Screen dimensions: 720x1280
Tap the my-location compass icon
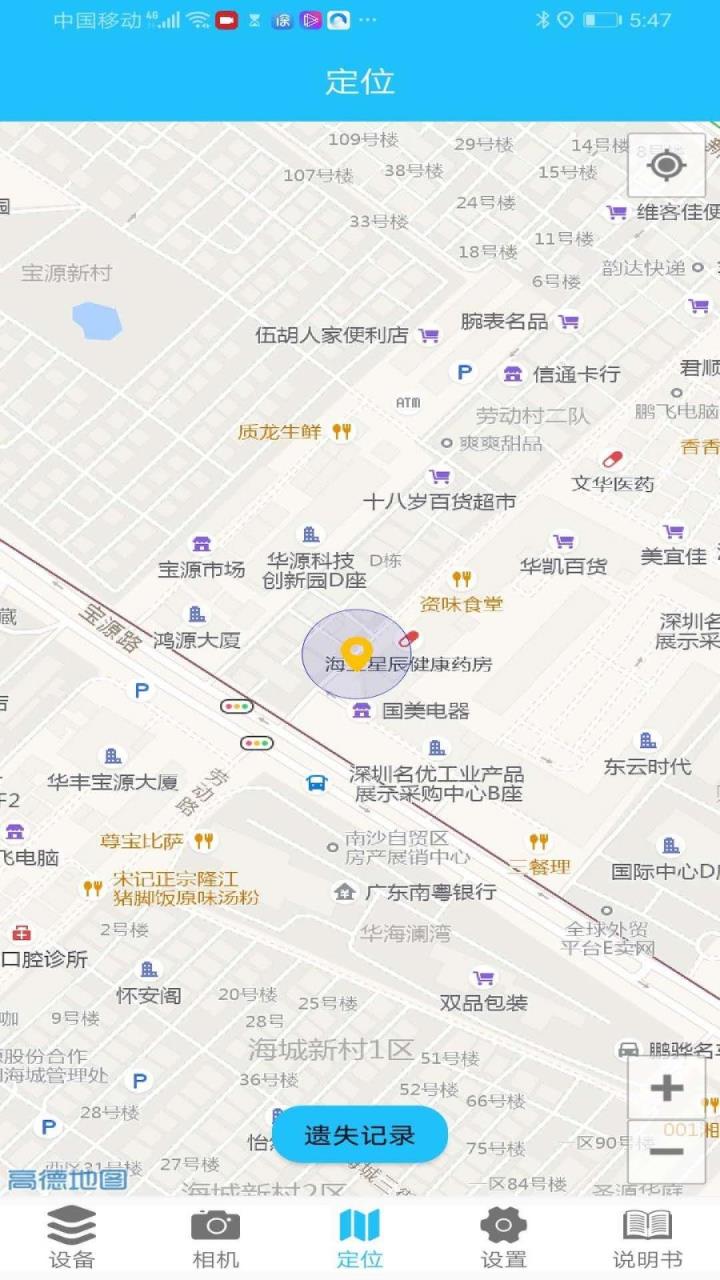665,164
